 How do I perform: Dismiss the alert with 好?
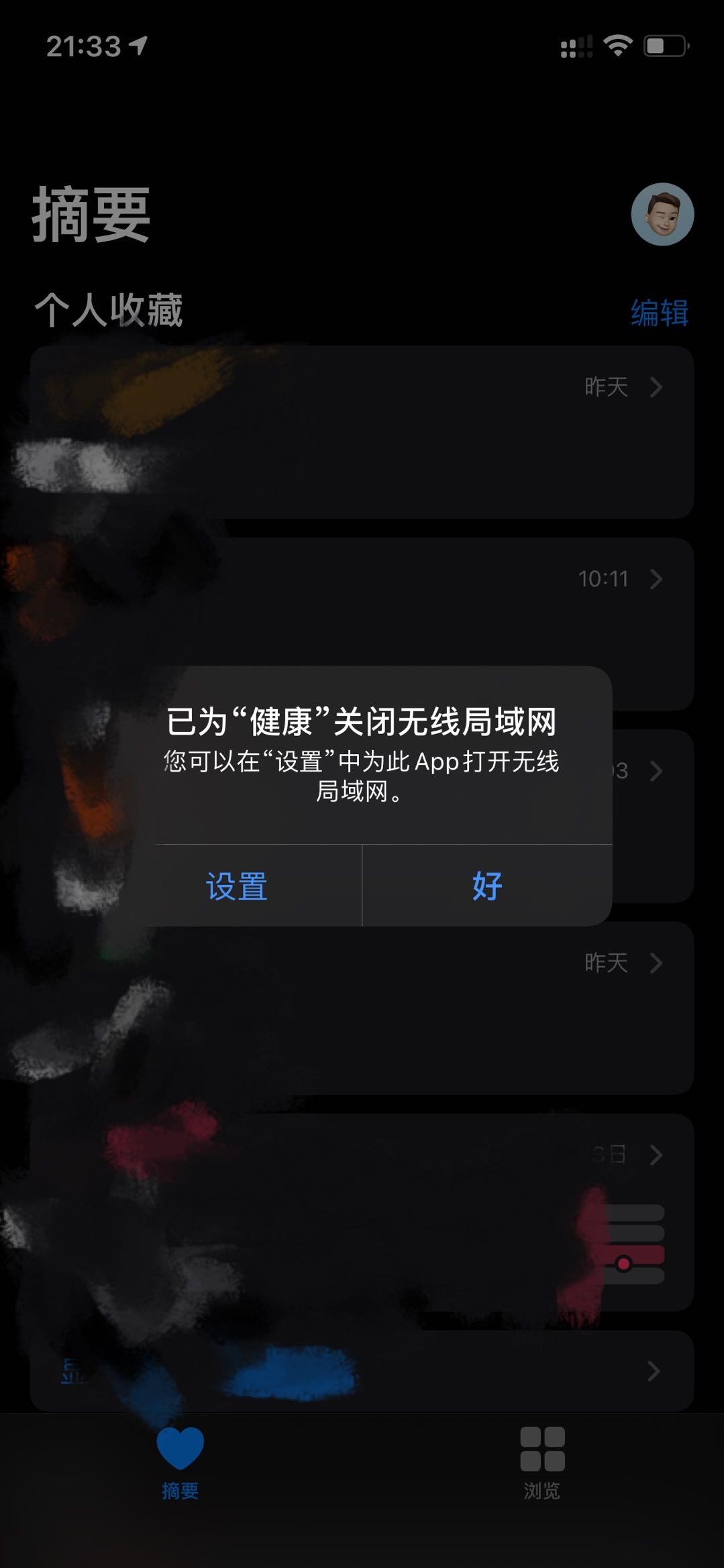coord(487,886)
